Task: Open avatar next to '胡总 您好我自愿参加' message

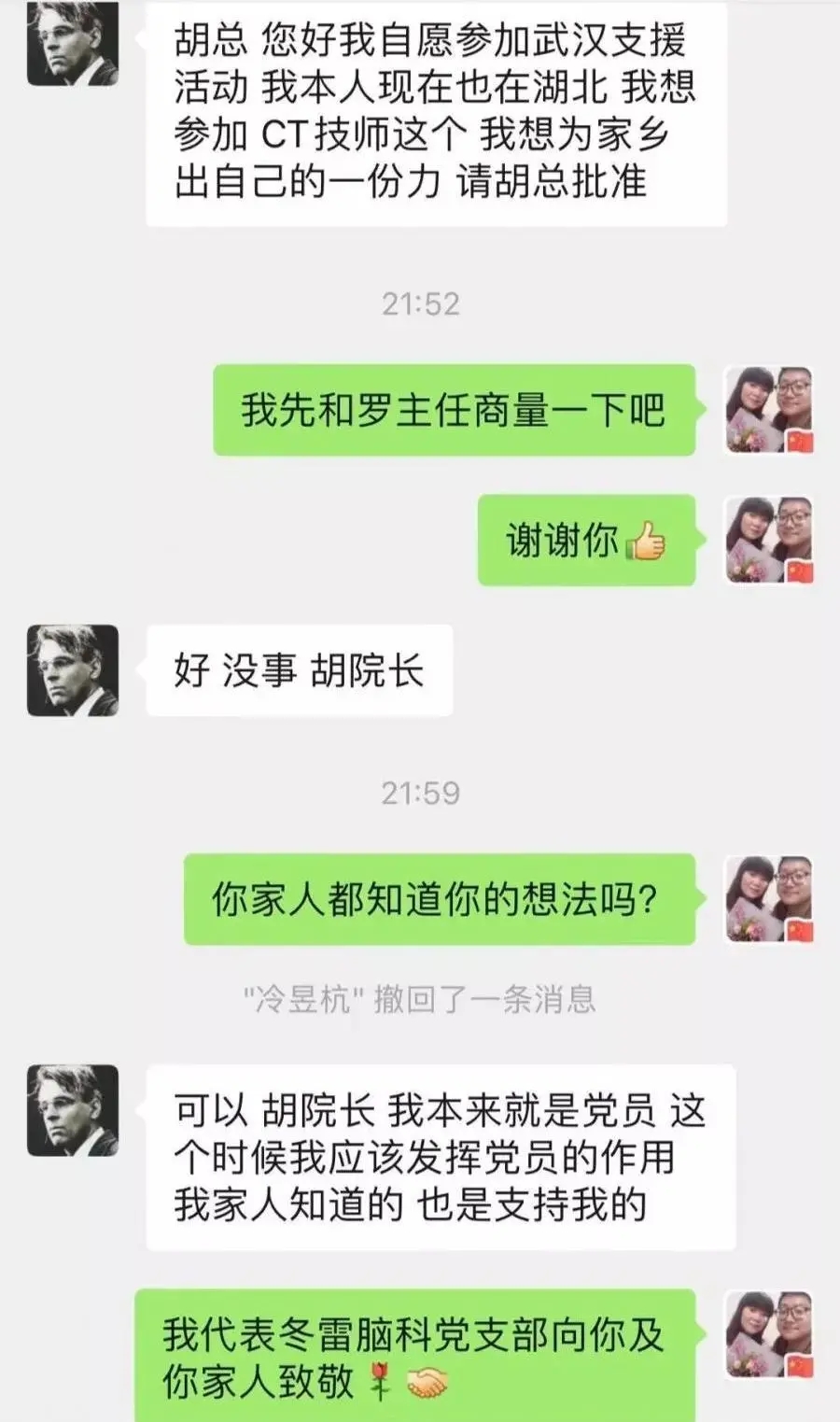Action: click(73, 42)
